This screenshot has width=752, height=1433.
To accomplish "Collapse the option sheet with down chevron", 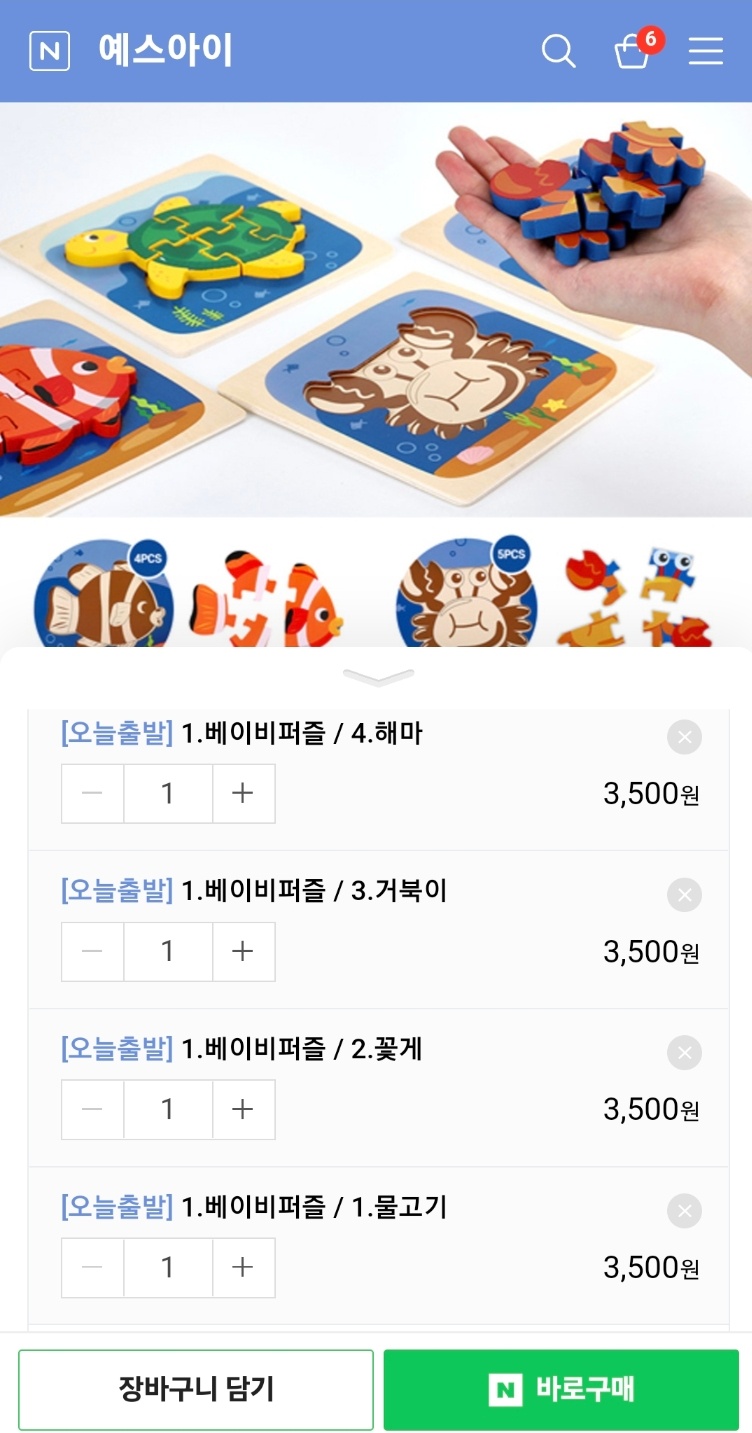I will (377, 678).
